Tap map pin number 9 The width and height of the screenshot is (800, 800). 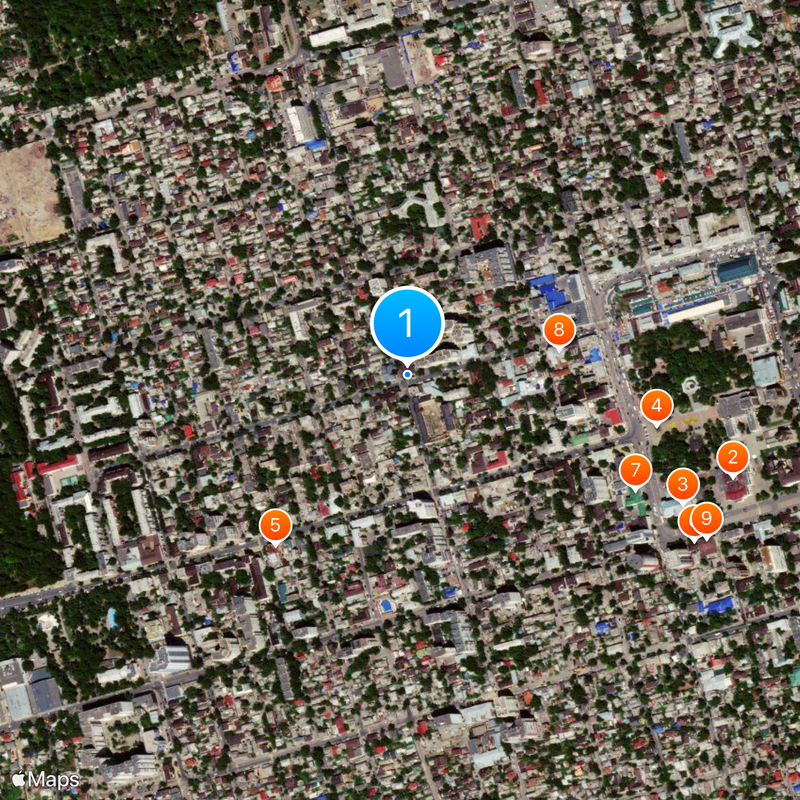pos(708,518)
